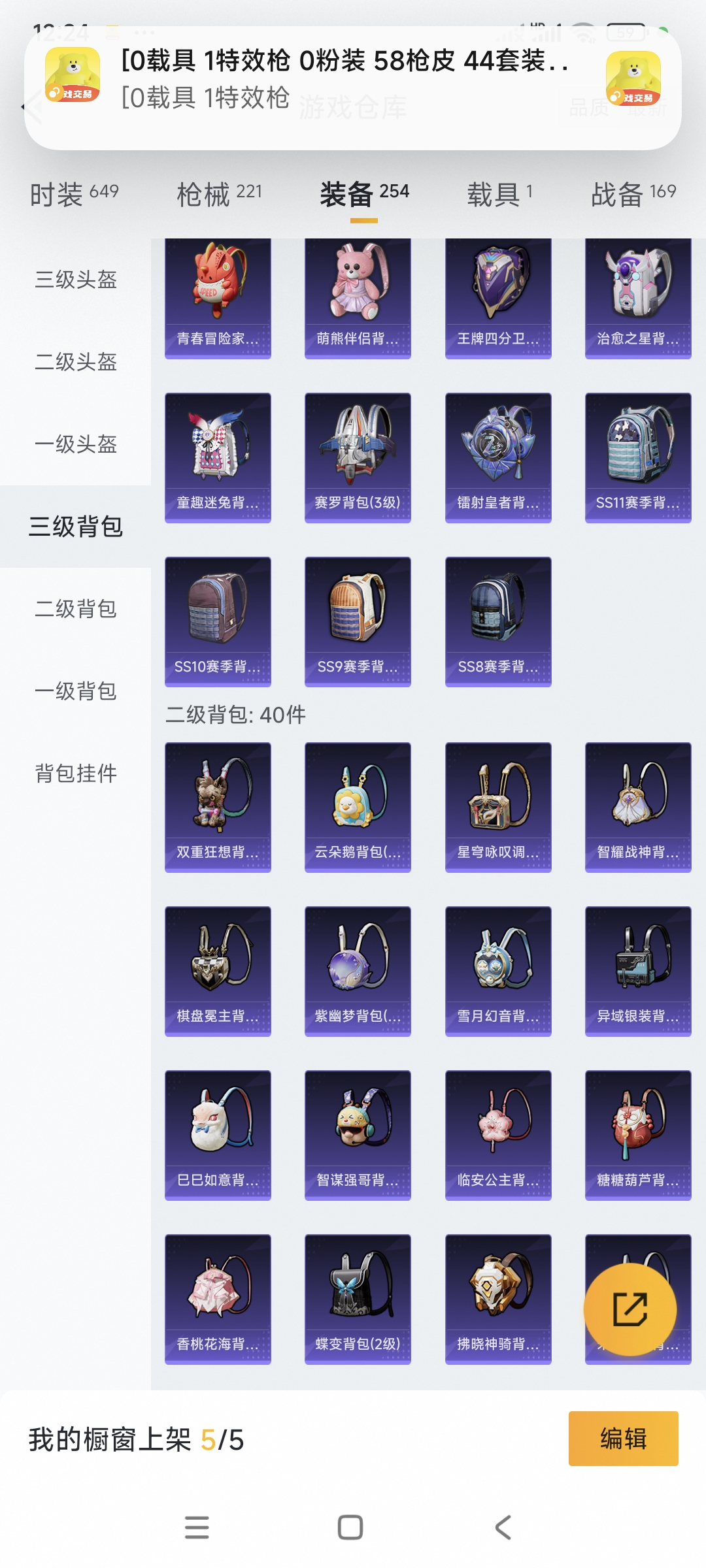Tap the yellow share floating button
This screenshot has height=1568, width=706.
630,1309
